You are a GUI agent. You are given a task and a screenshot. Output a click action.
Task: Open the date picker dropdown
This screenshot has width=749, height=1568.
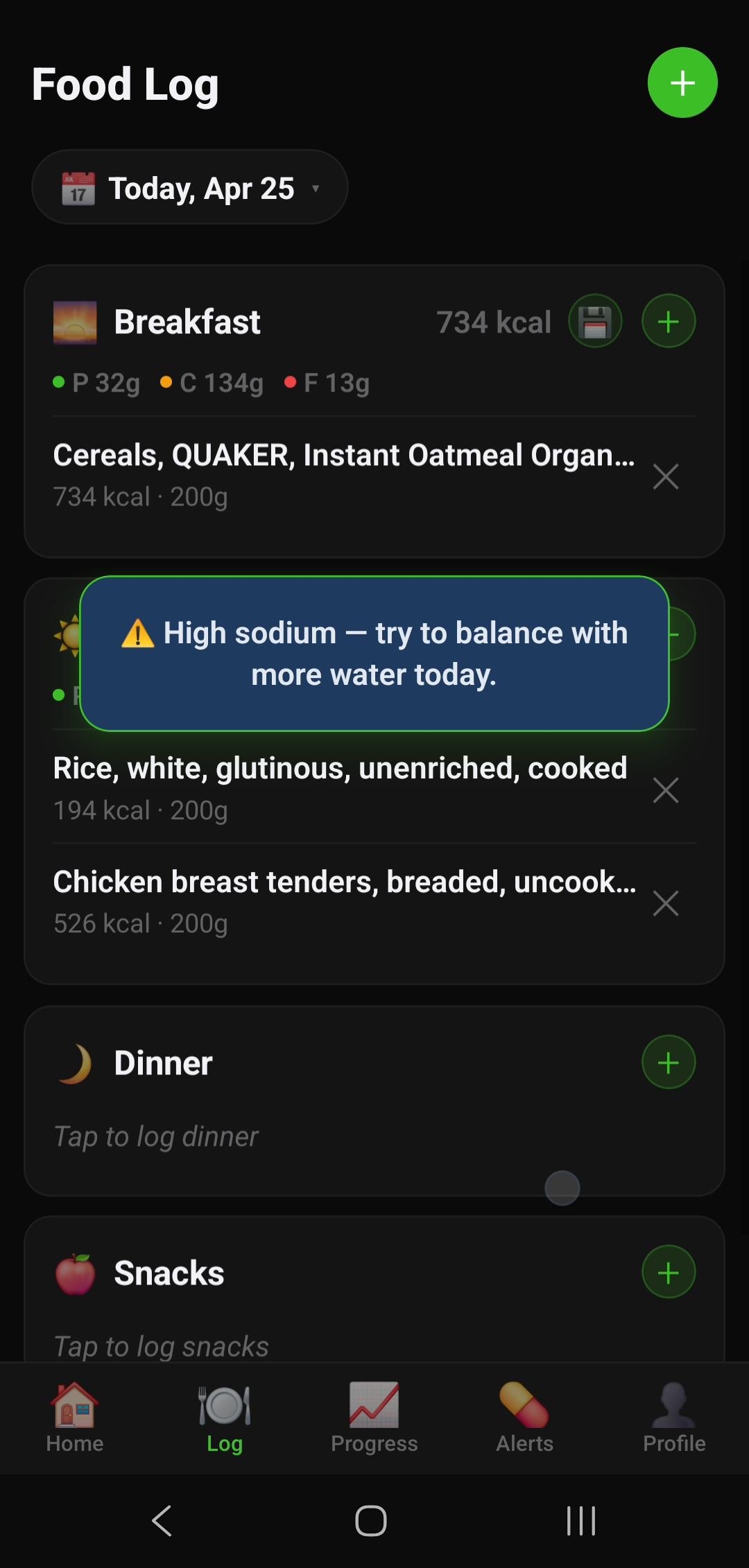tap(190, 186)
